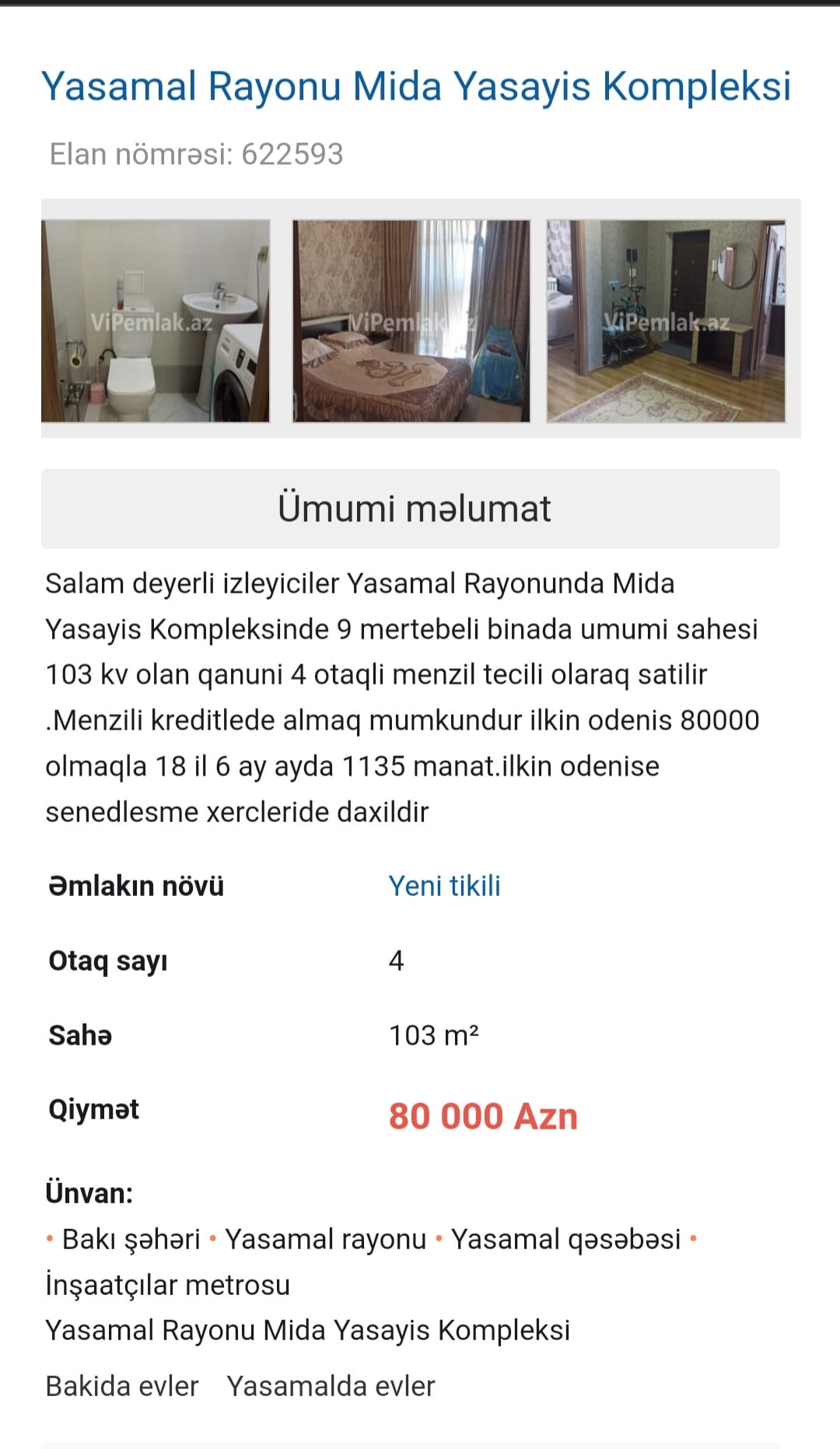Viewport: 840px width, 1449px height.
Task: Open the Yasamalda evler link
Action: [x=331, y=1386]
